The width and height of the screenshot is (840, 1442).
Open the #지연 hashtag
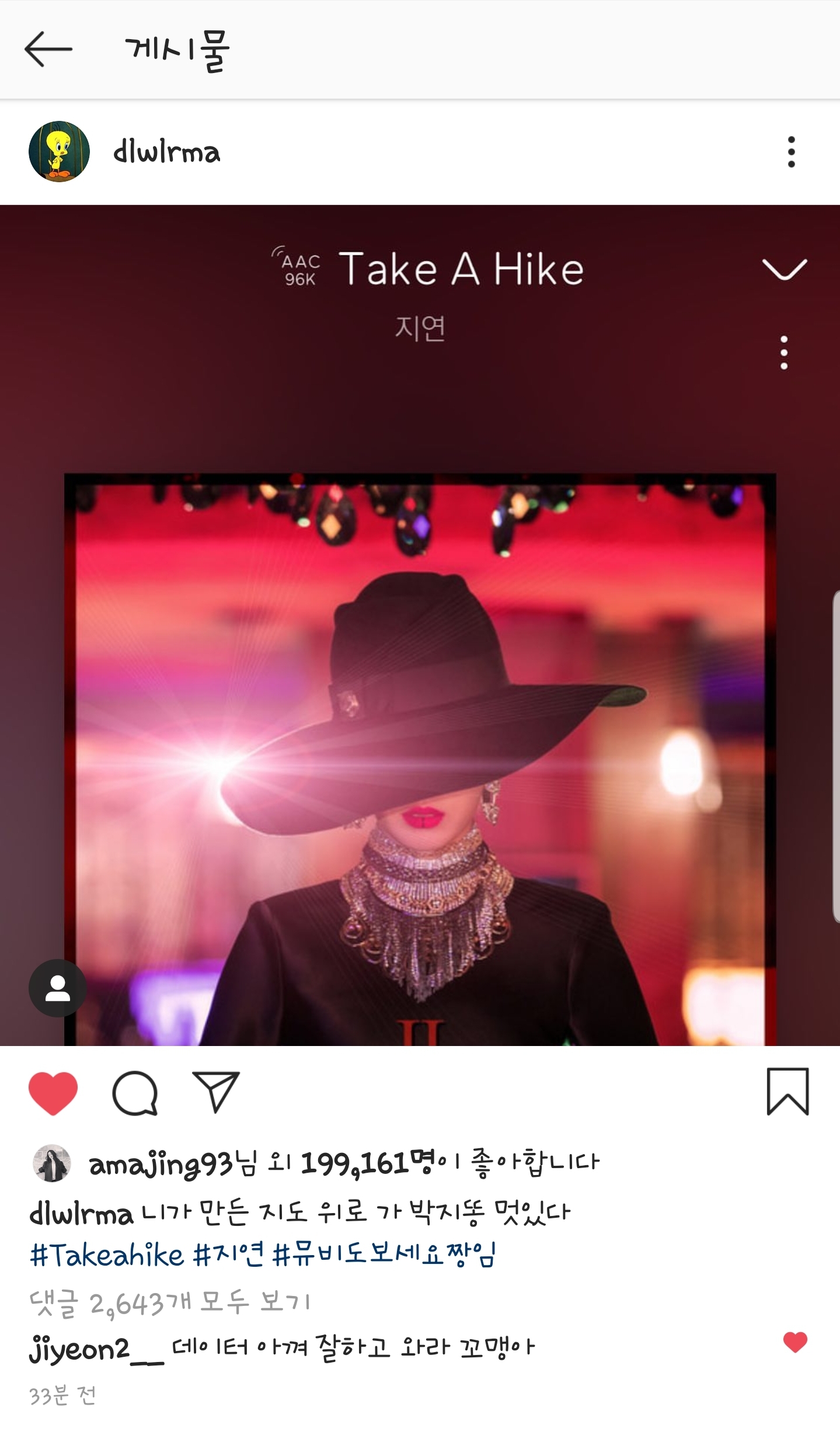coord(228,1255)
